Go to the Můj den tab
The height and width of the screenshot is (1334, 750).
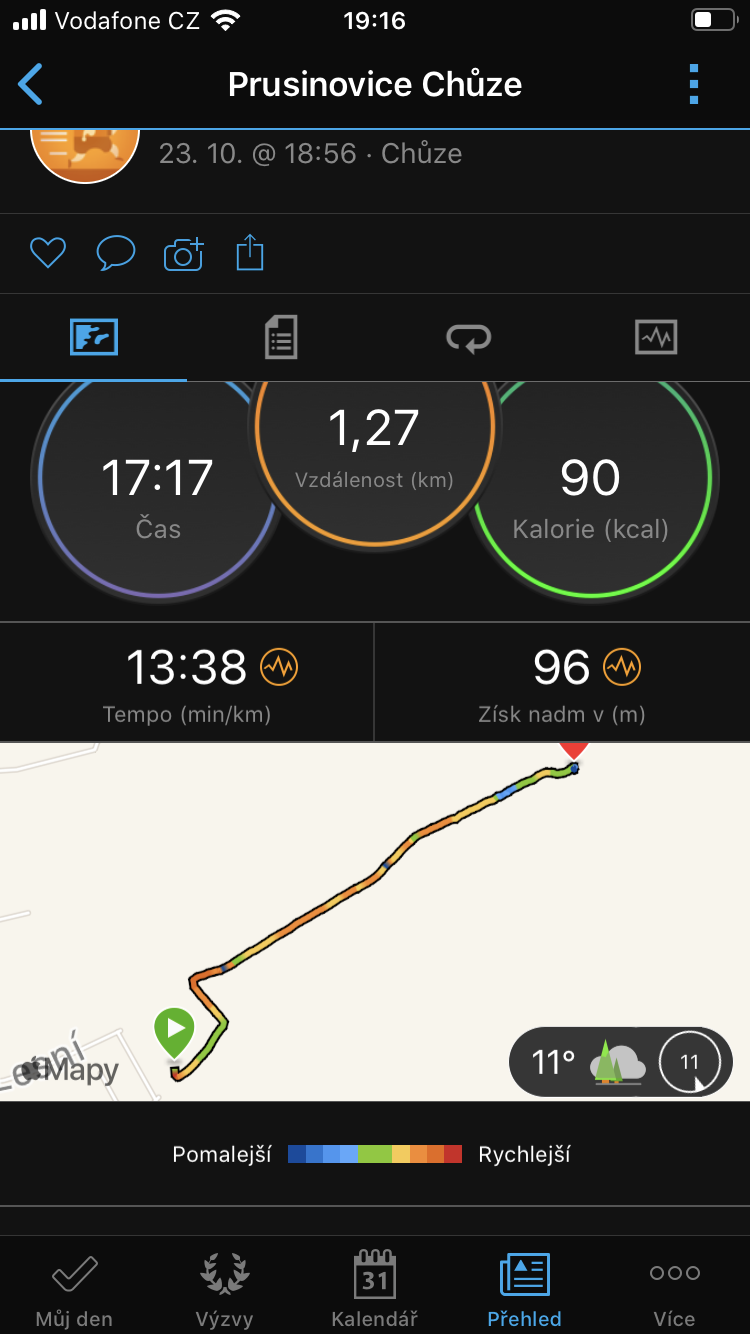(x=74, y=1289)
